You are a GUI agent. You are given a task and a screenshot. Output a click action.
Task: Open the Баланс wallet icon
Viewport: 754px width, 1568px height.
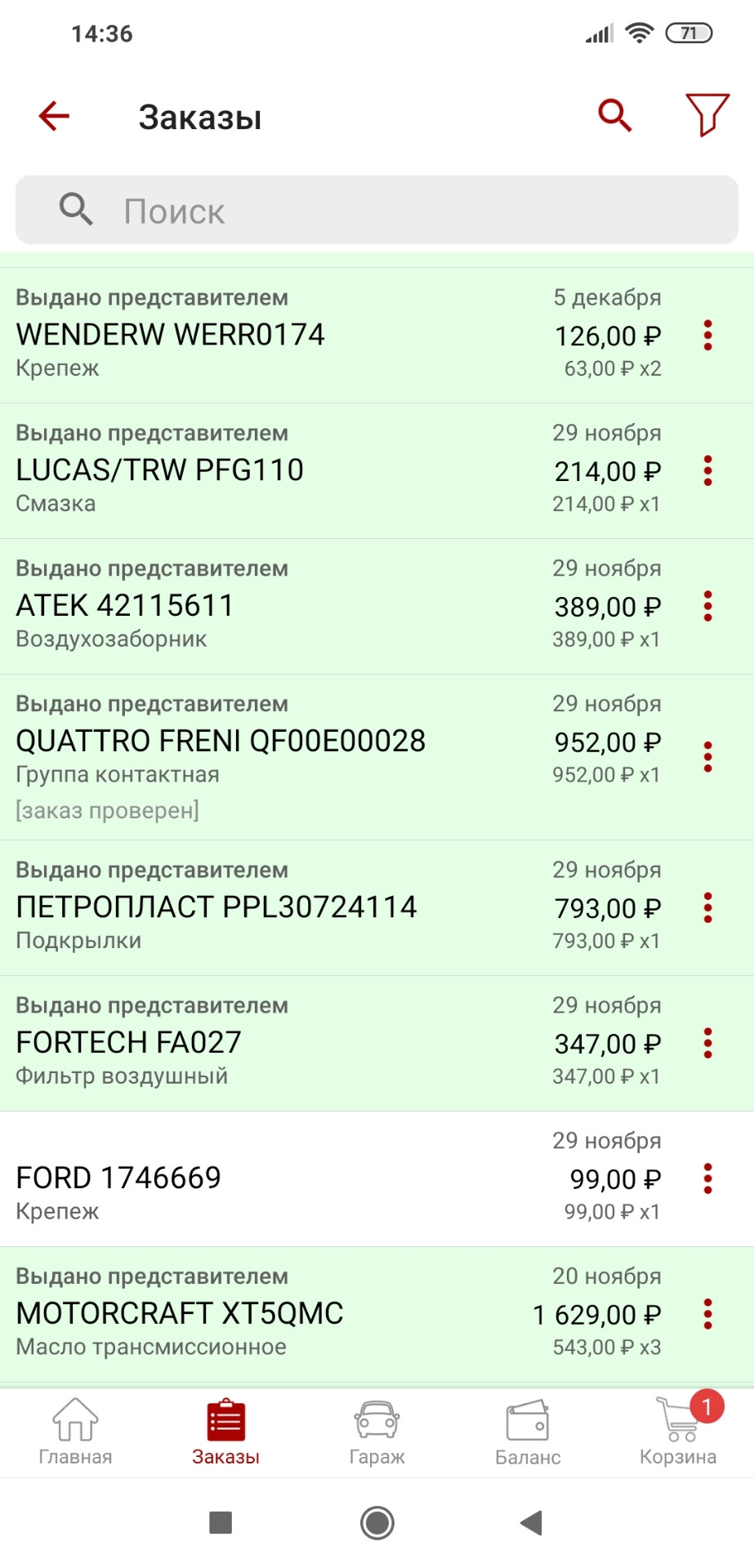click(x=528, y=1425)
